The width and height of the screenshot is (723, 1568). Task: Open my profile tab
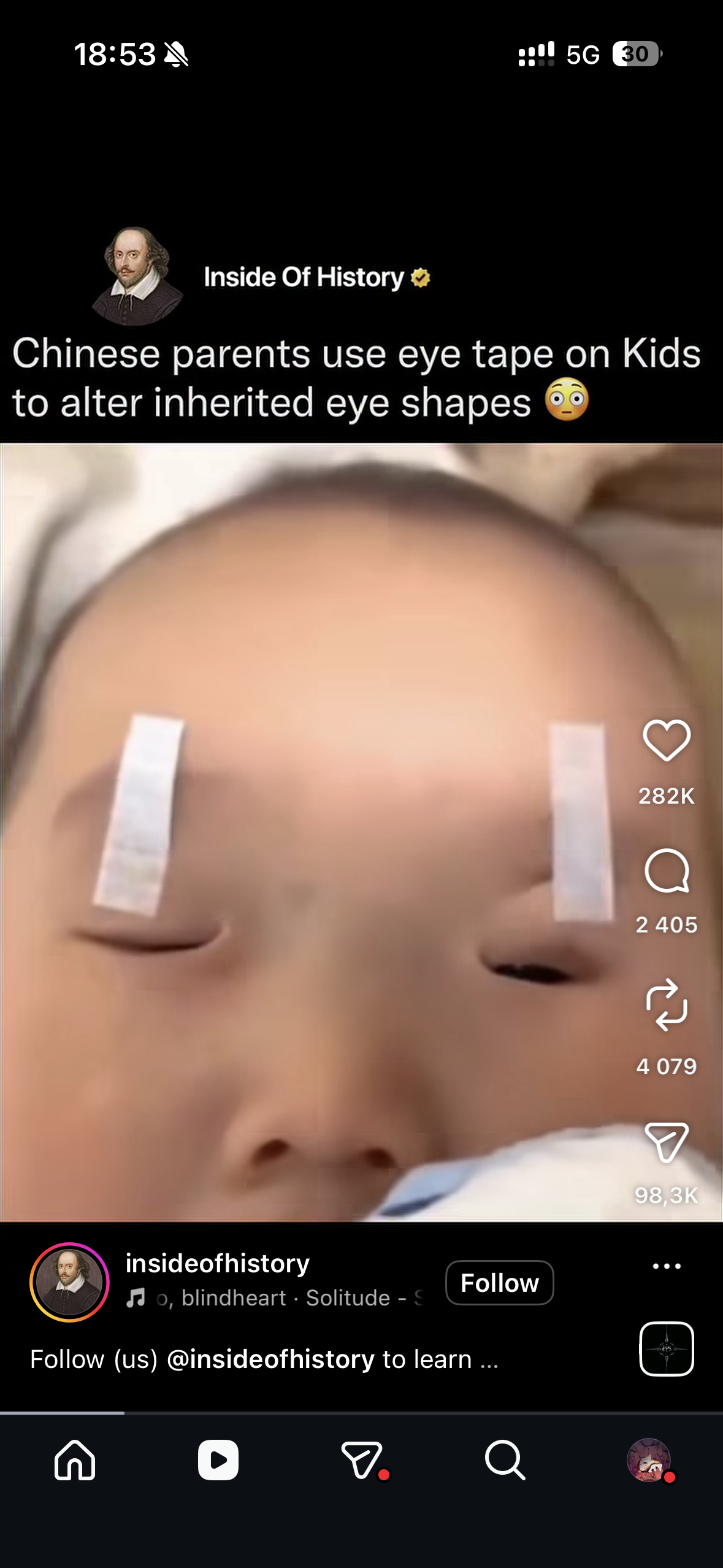click(648, 1460)
